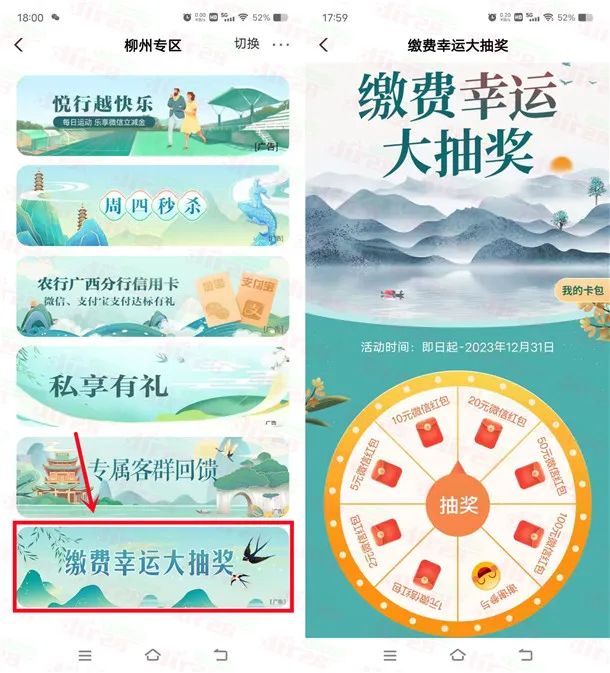Open the 私享有礼 banner
The width and height of the screenshot is (610, 673).
point(152,386)
